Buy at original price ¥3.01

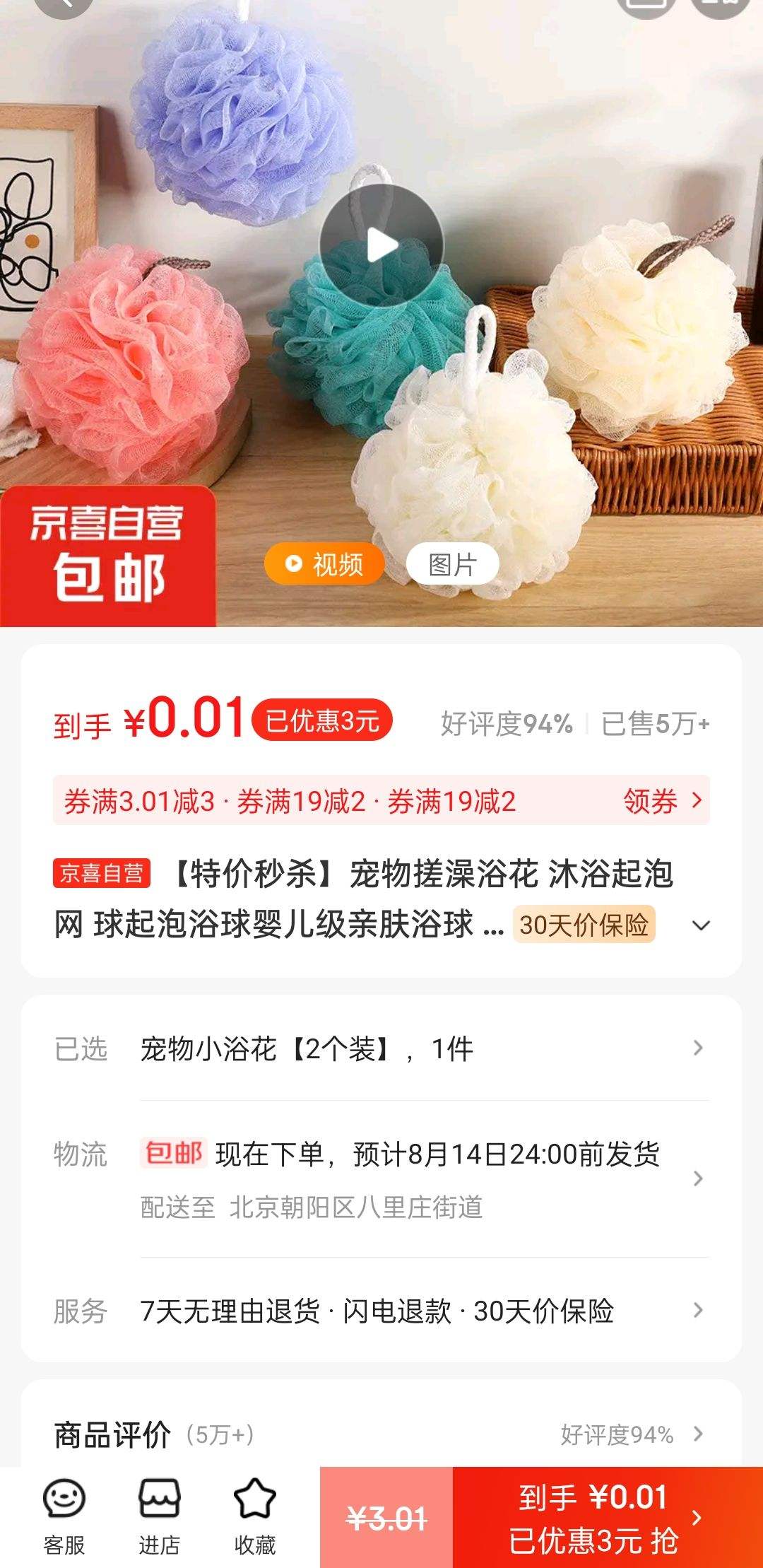pyautogui.click(x=386, y=1517)
